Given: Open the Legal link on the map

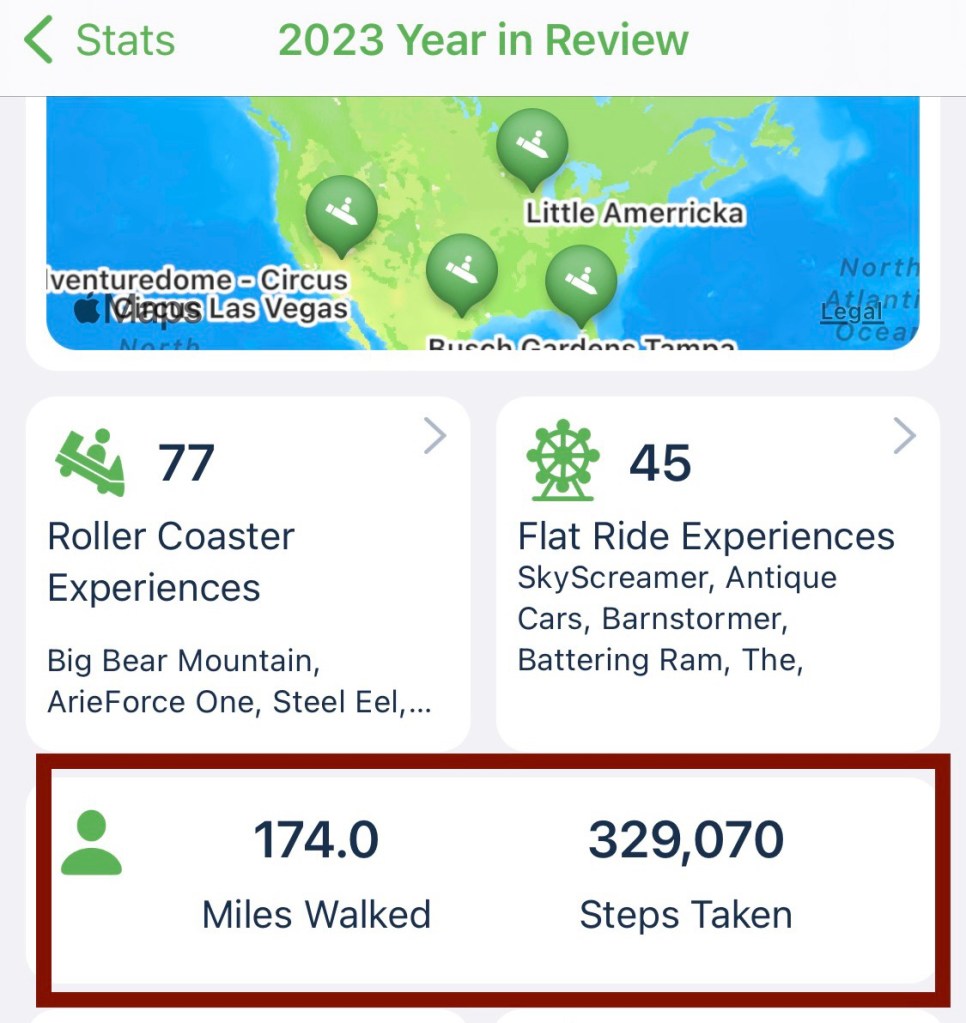Looking at the screenshot, I should tap(851, 311).
